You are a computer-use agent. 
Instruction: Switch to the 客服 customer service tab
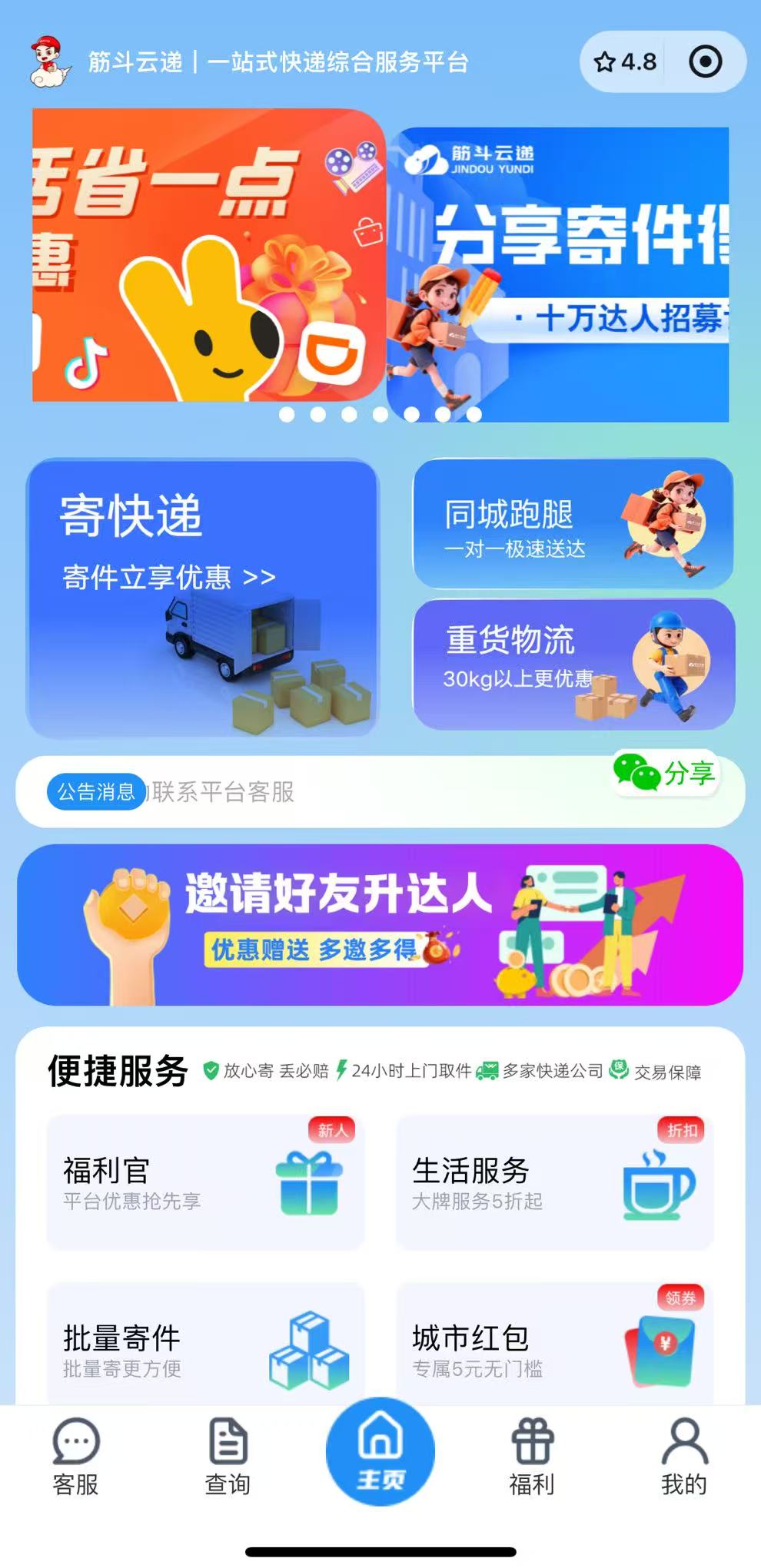tap(75, 1457)
